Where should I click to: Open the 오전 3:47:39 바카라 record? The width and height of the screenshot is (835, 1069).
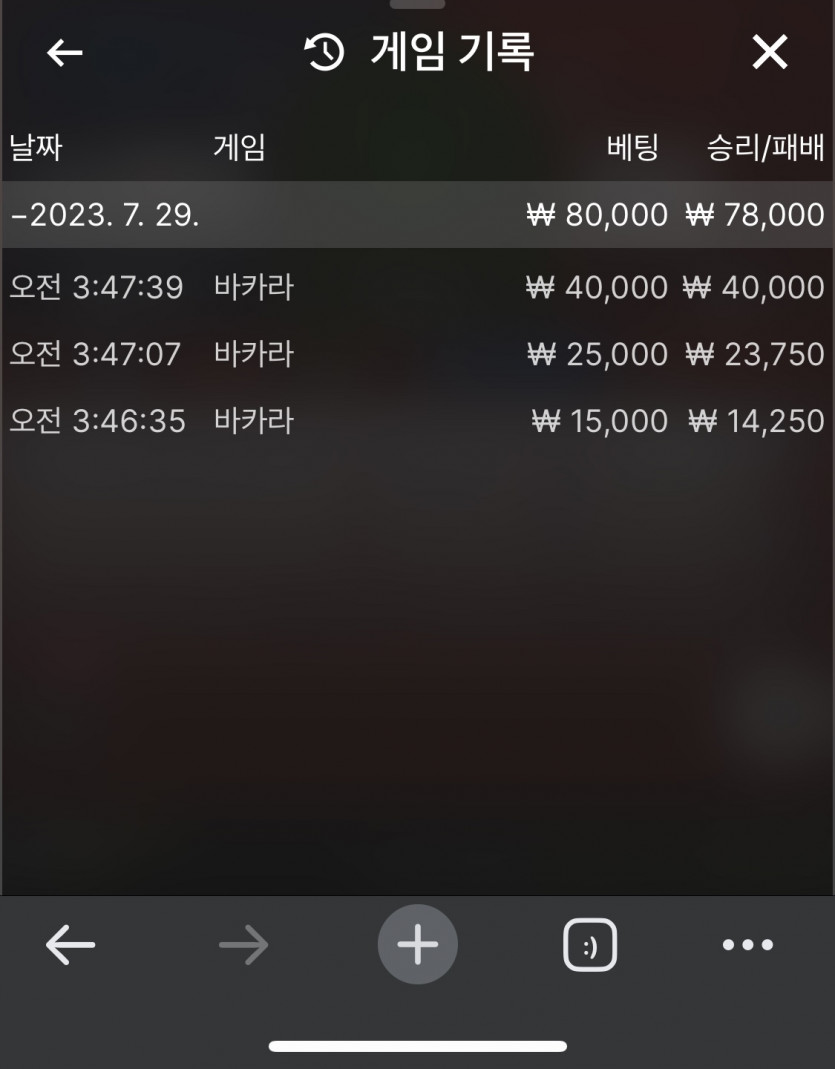click(417, 287)
